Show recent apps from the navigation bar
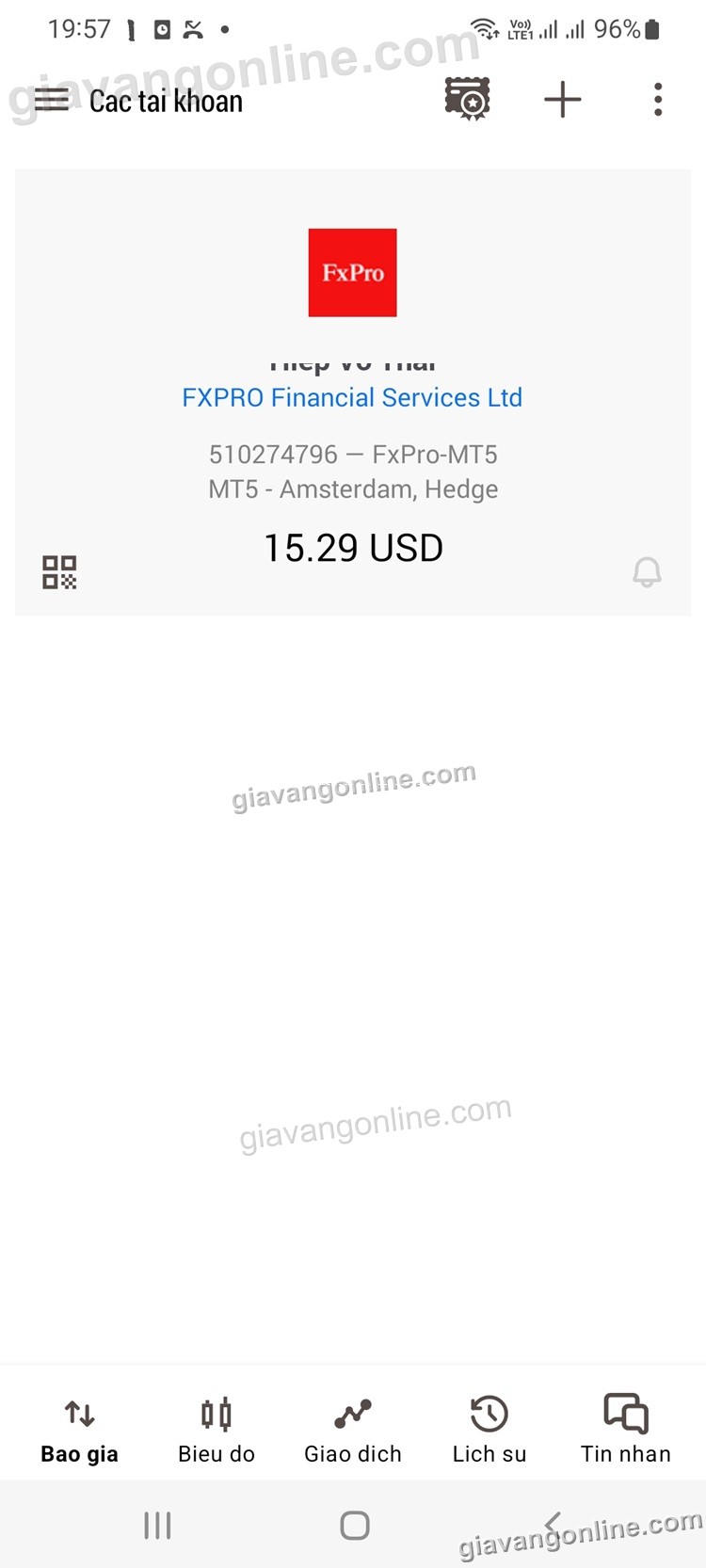This screenshot has height=1568, width=706. coord(157,1526)
